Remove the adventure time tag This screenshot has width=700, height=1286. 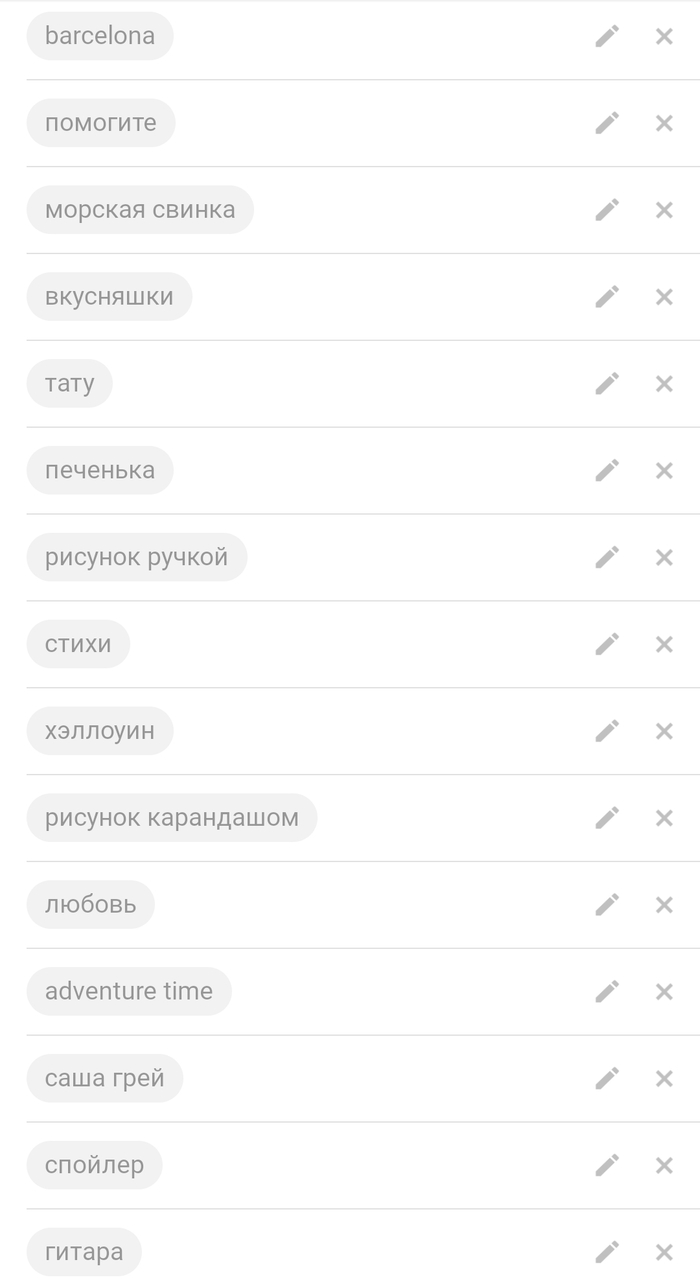pos(664,992)
